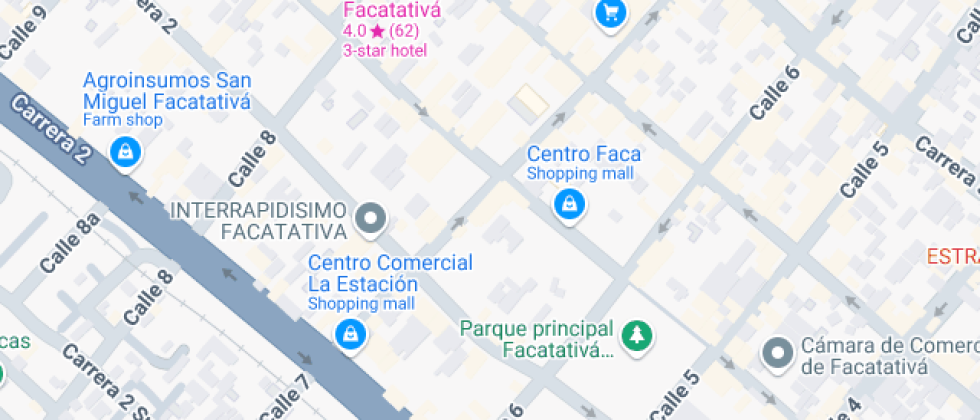Open Agroinsumos San Miguel farm shop marker
The width and height of the screenshot is (980, 420).
tap(125, 151)
